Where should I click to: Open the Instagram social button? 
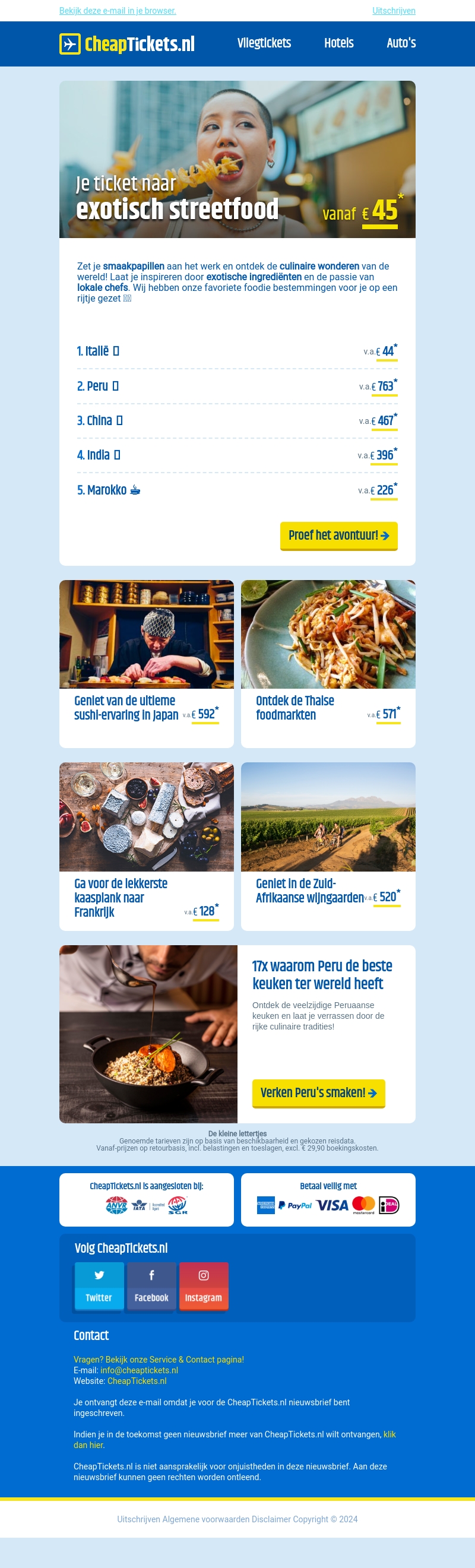204,1285
